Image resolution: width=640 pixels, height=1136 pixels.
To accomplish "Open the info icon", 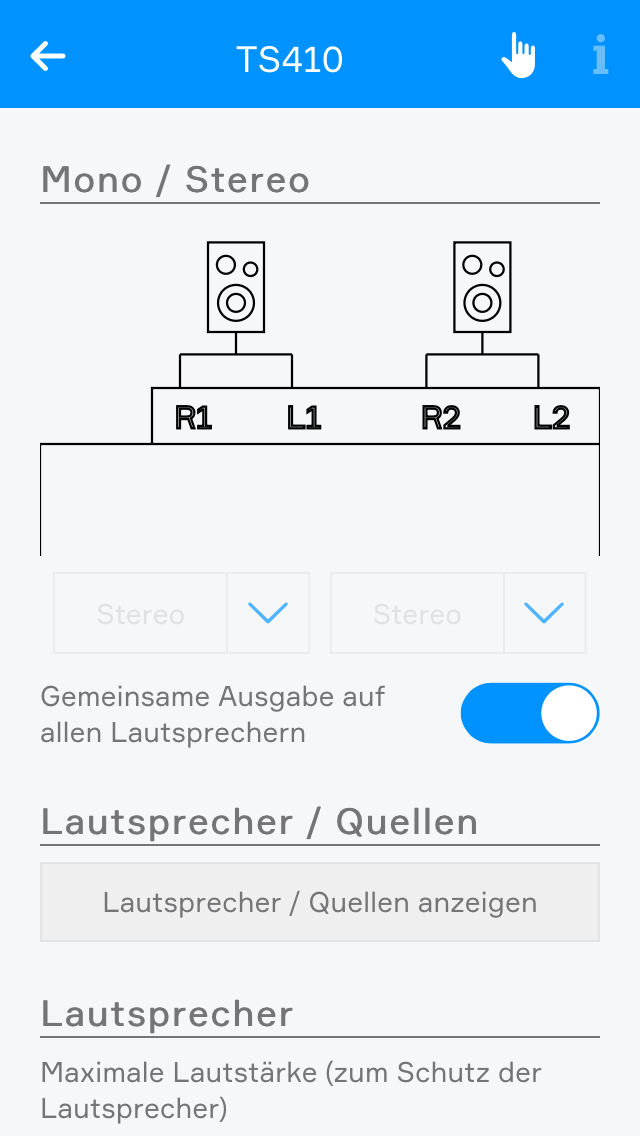I will coord(600,56).
